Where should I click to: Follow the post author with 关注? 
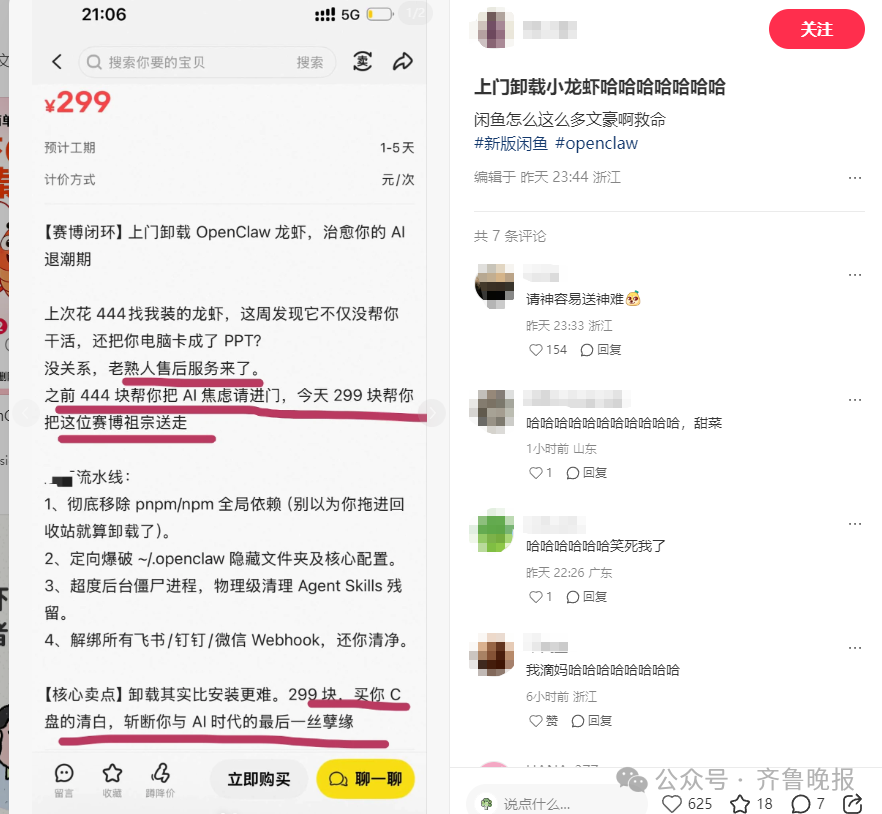tap(816, 30)
